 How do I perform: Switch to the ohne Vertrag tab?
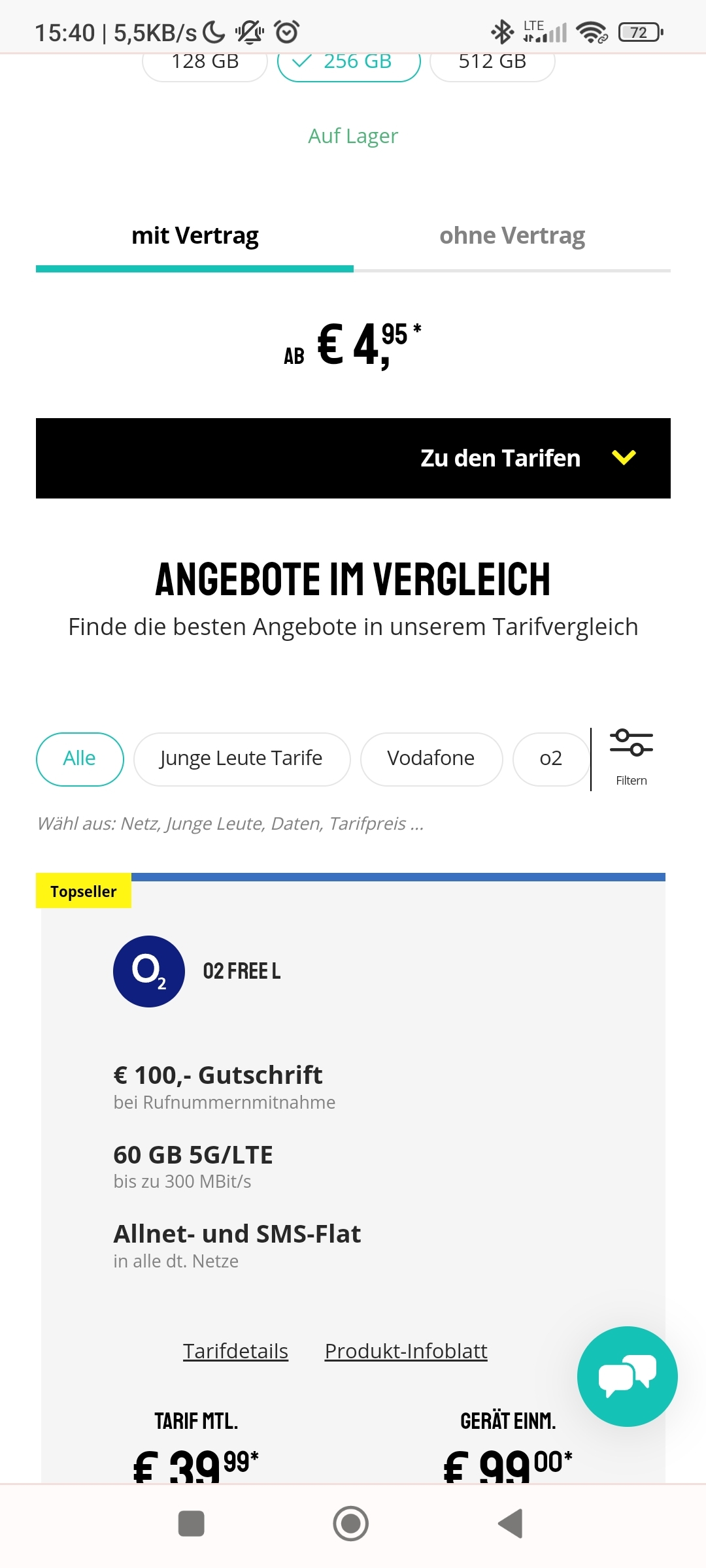pyautogui.click(x=512, y=237)
